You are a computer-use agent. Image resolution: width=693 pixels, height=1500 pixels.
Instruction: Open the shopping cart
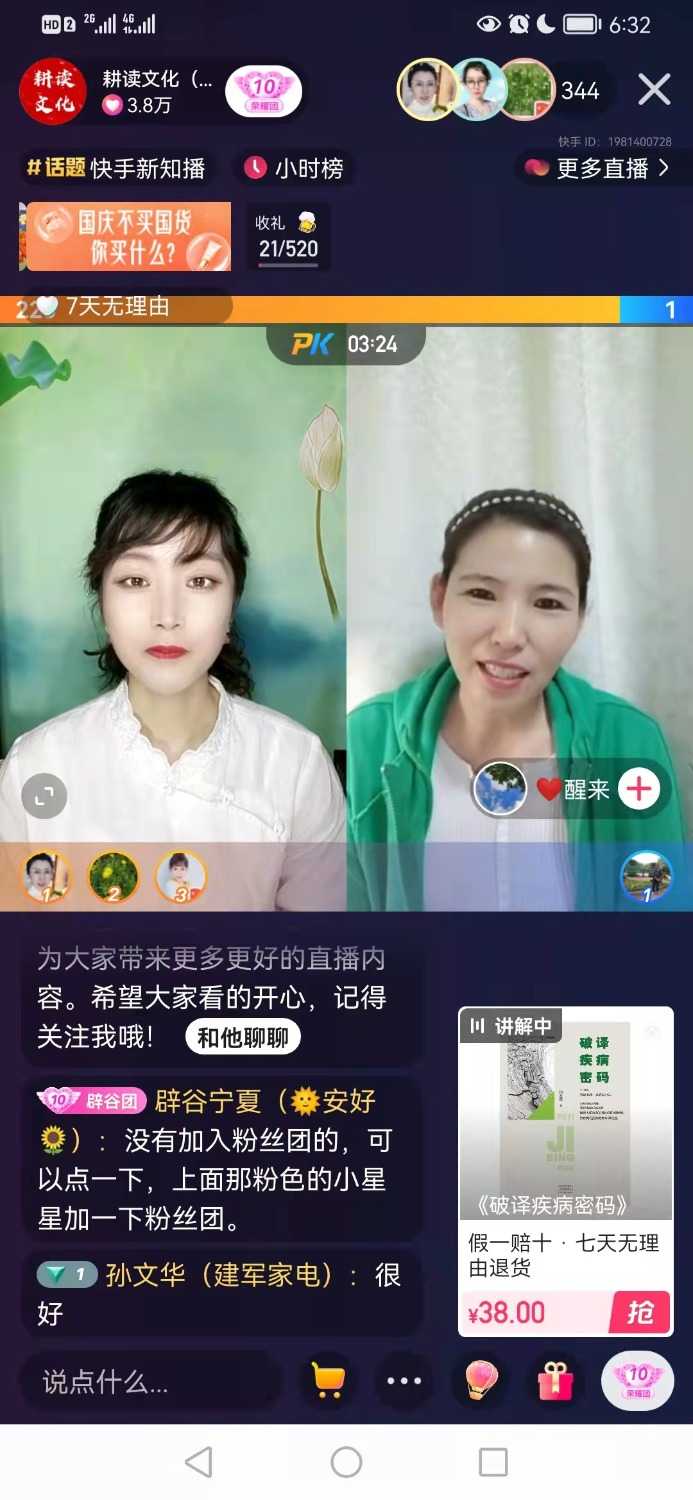327,1381
